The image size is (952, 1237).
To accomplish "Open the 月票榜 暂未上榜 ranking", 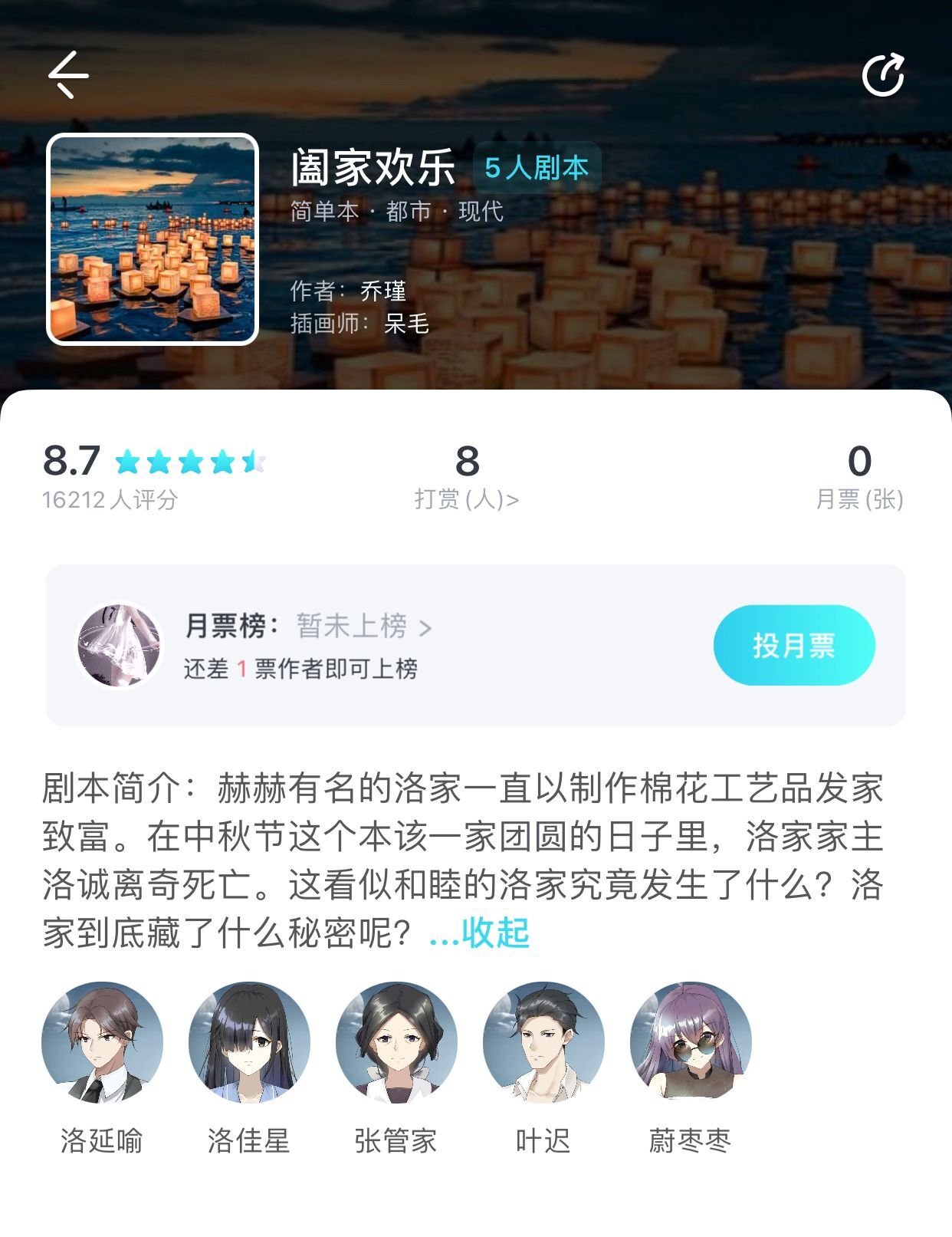I will (x=363, y=627).
